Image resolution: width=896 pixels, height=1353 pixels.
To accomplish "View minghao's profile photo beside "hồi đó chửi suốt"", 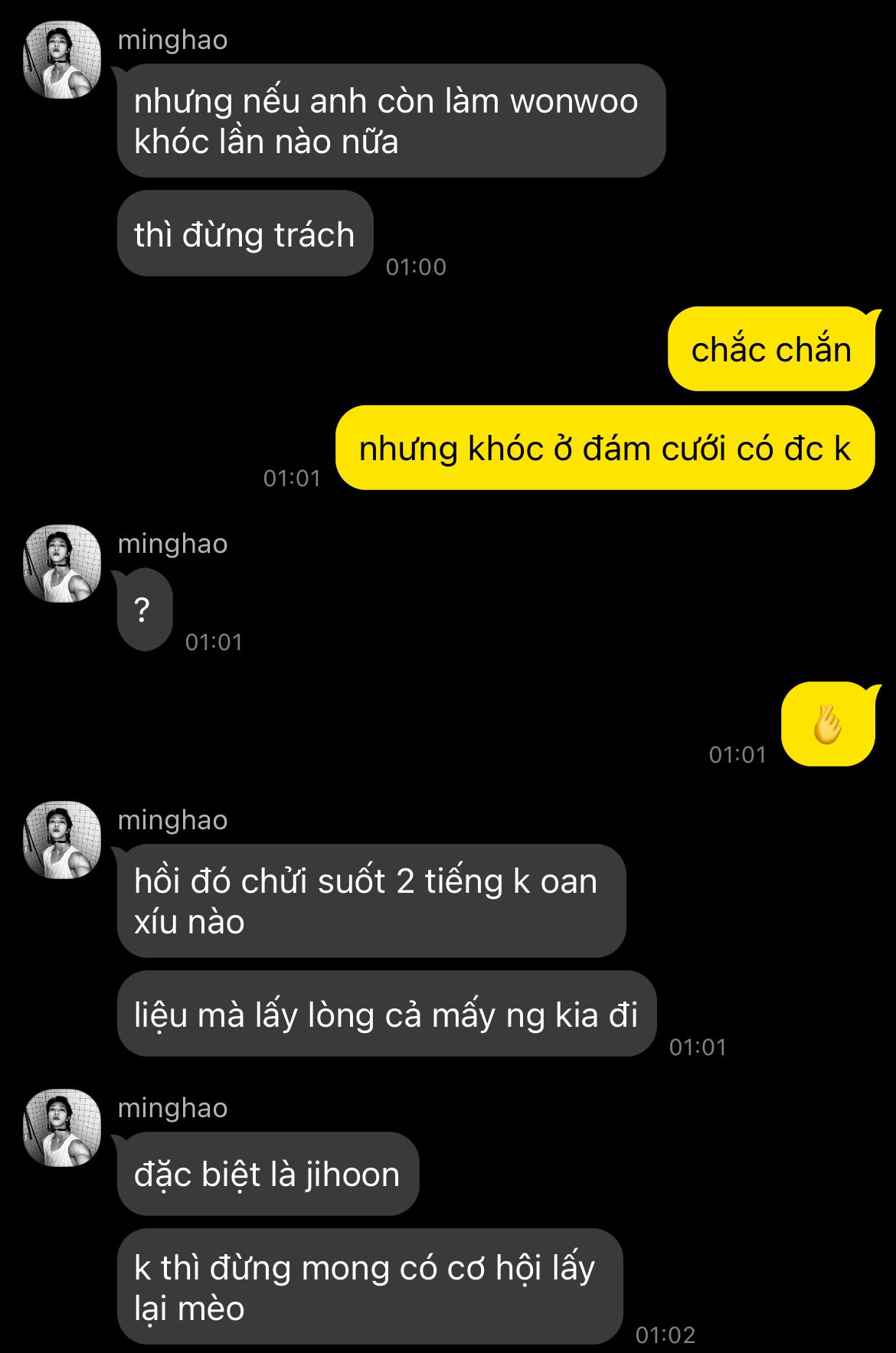I will coord(62,840).
